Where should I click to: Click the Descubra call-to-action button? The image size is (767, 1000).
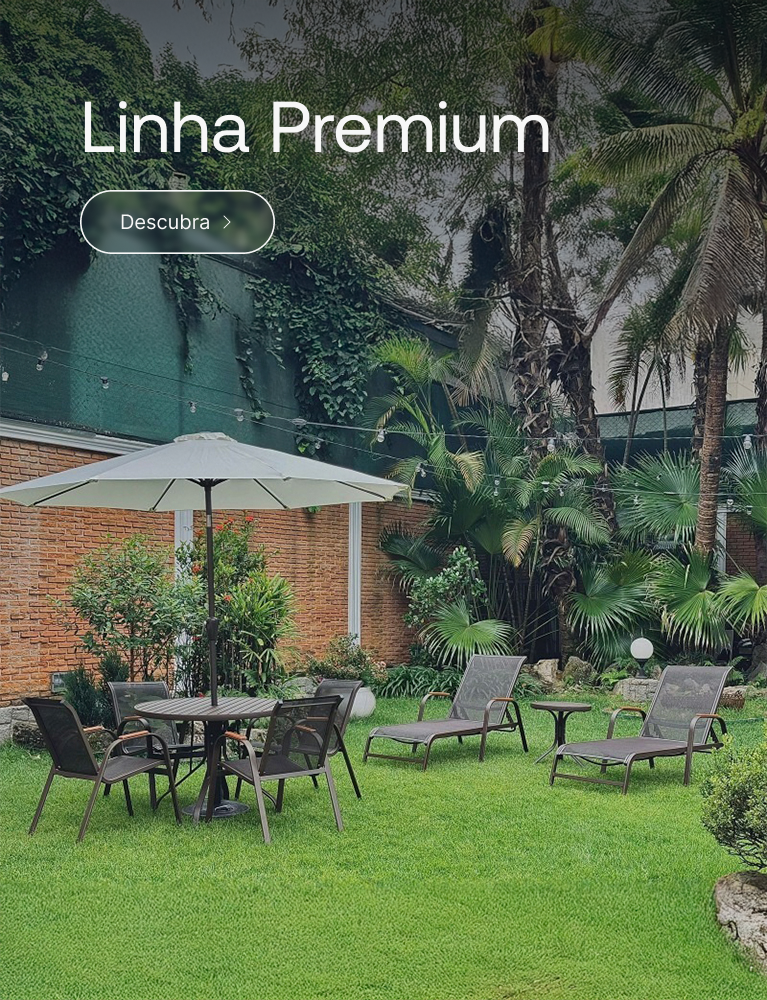pyautogui.click(x=177, y=222)
